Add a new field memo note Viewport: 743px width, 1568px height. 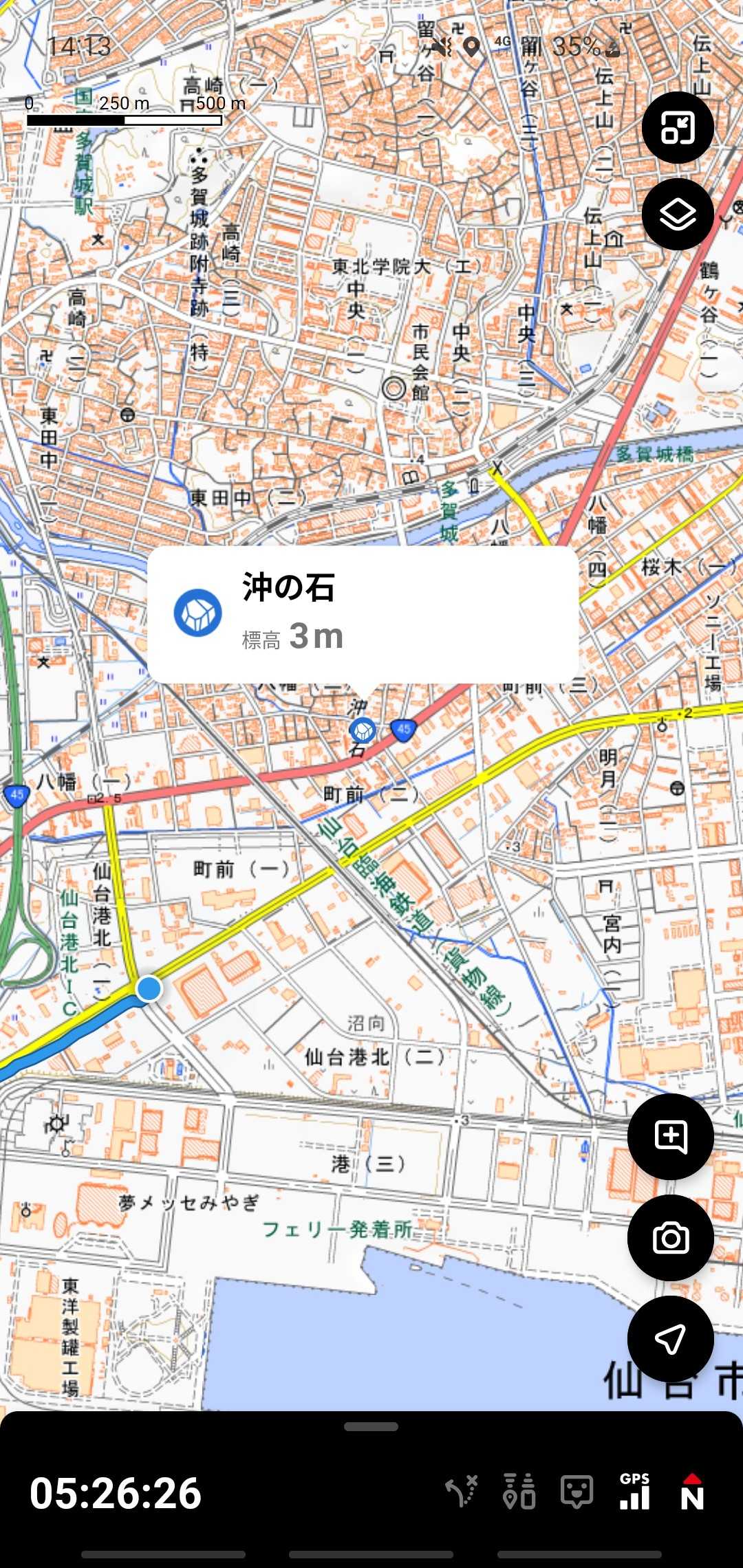coord(670,1136)
